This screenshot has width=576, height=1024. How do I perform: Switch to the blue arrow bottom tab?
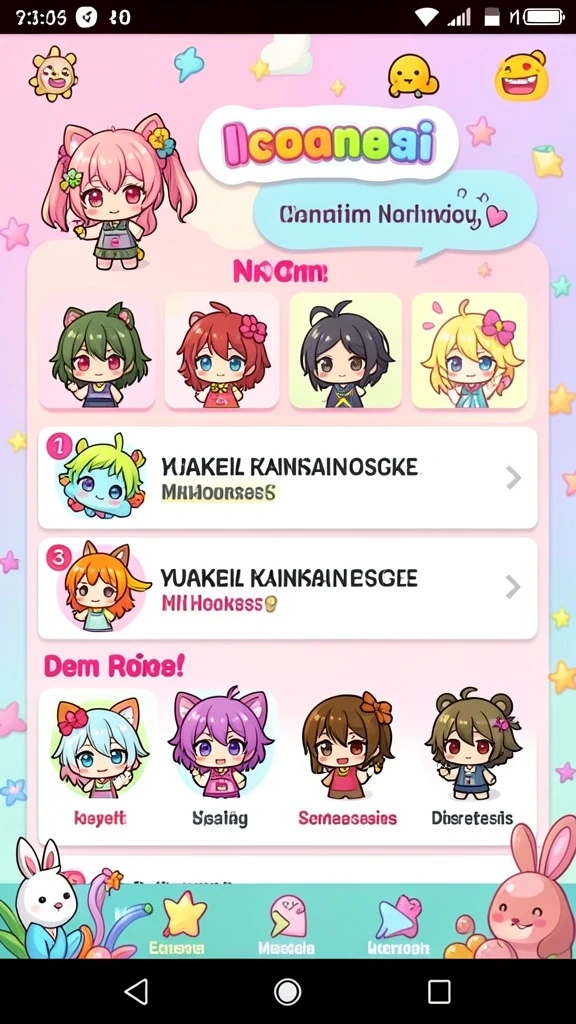coord(398,923)
